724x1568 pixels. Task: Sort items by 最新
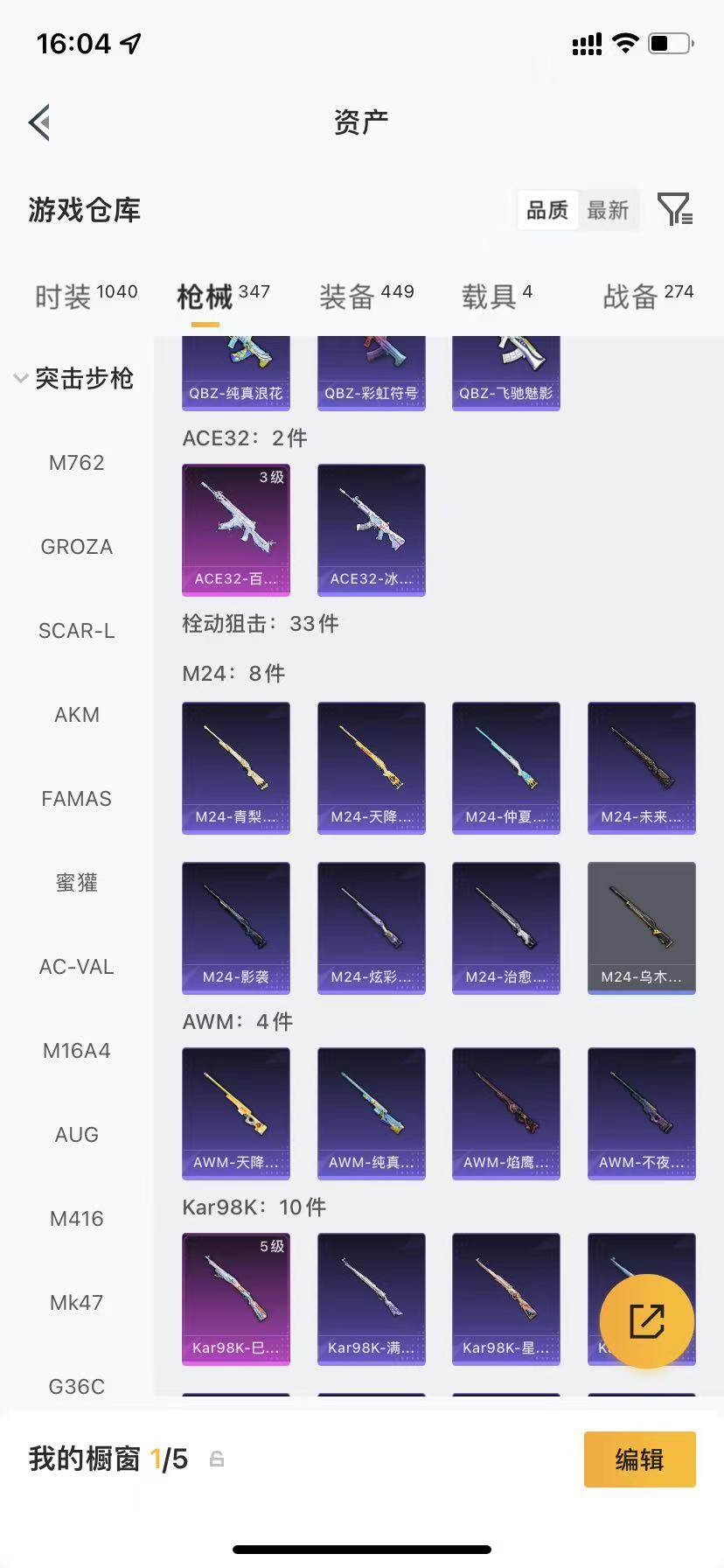pyautogui.click(x=608, y=210)
